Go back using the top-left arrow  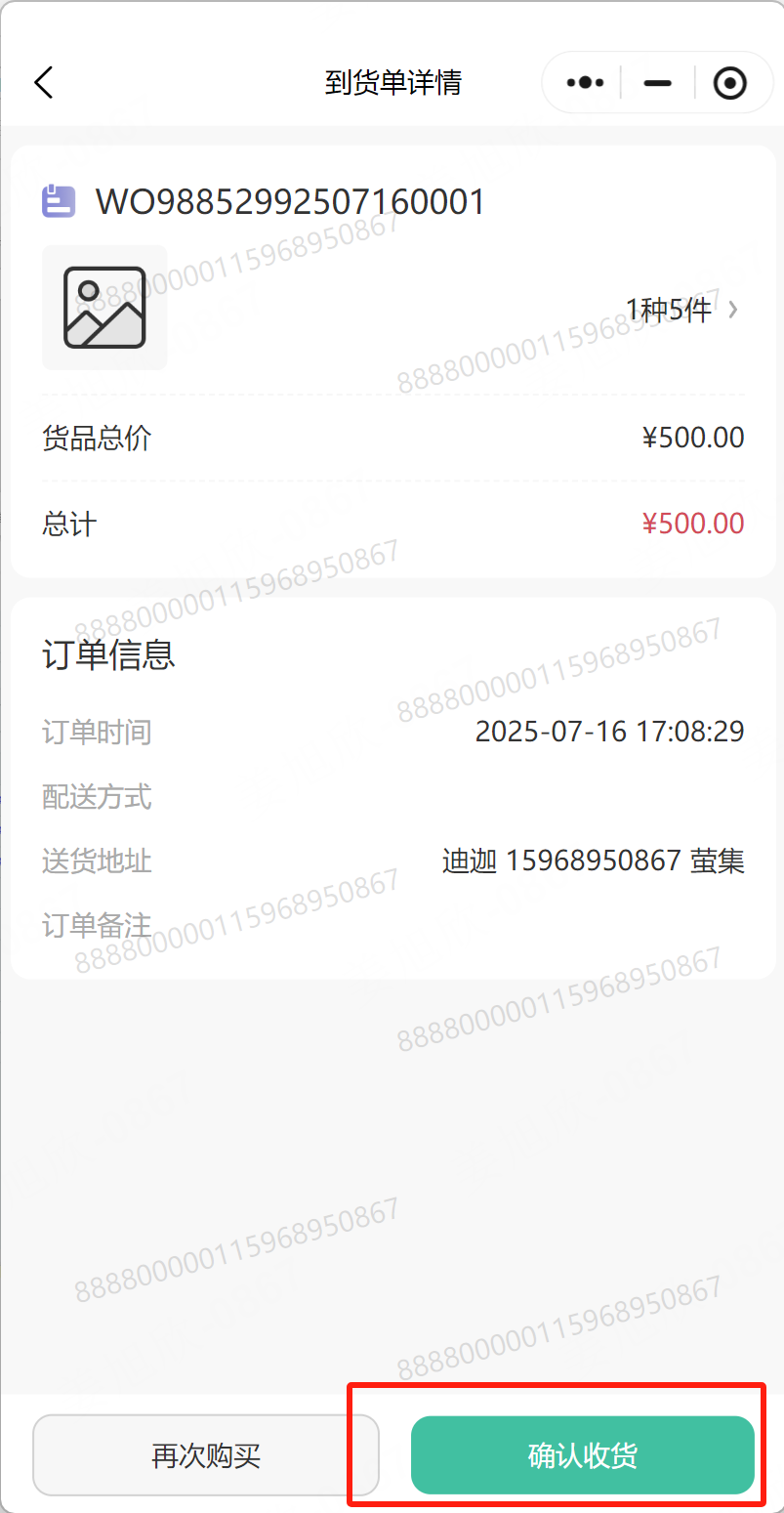click(x=44, y=83)
